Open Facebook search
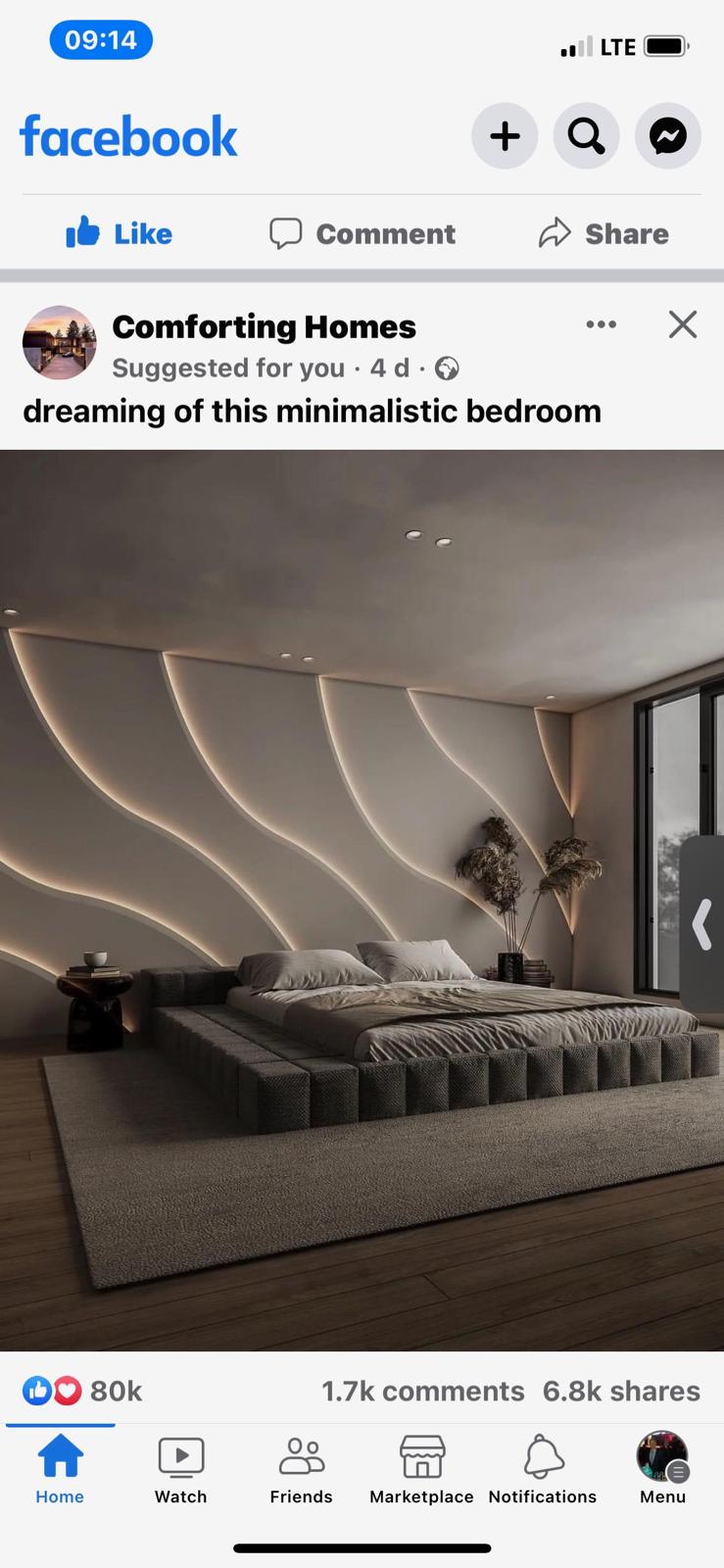Screen dimensions: 724x1568 pyautogui.click(x=586, y=136)
